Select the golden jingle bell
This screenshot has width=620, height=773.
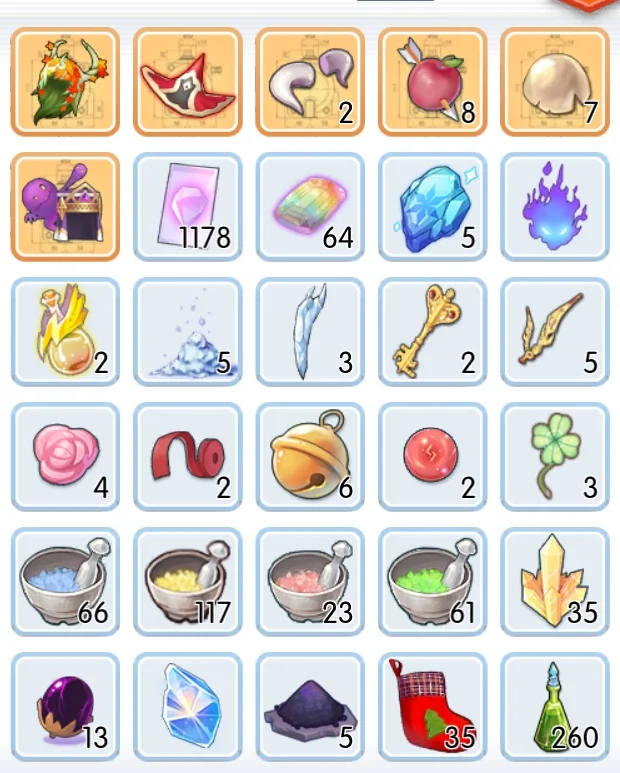[310, 457]
